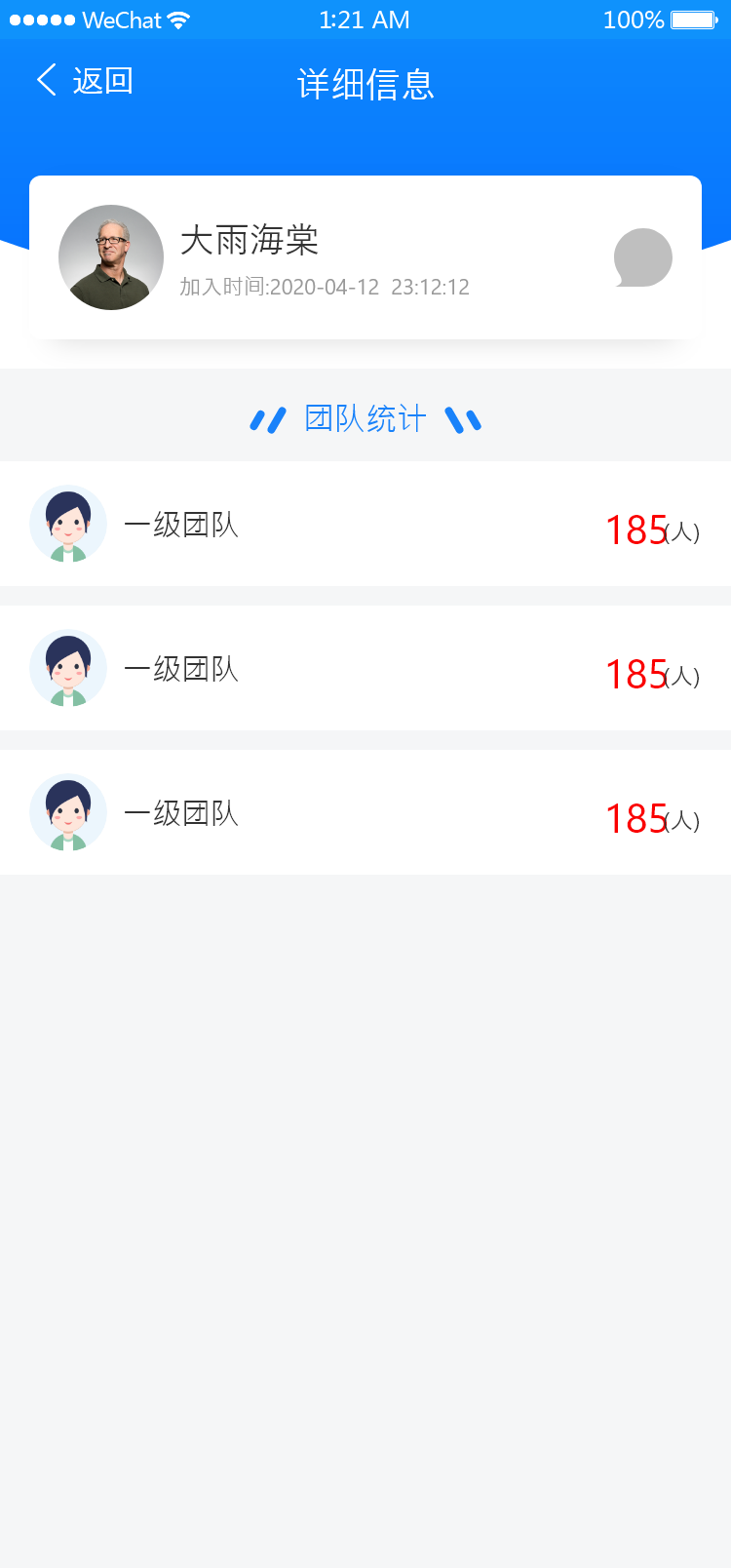Go back using the 返回 button

85,81
